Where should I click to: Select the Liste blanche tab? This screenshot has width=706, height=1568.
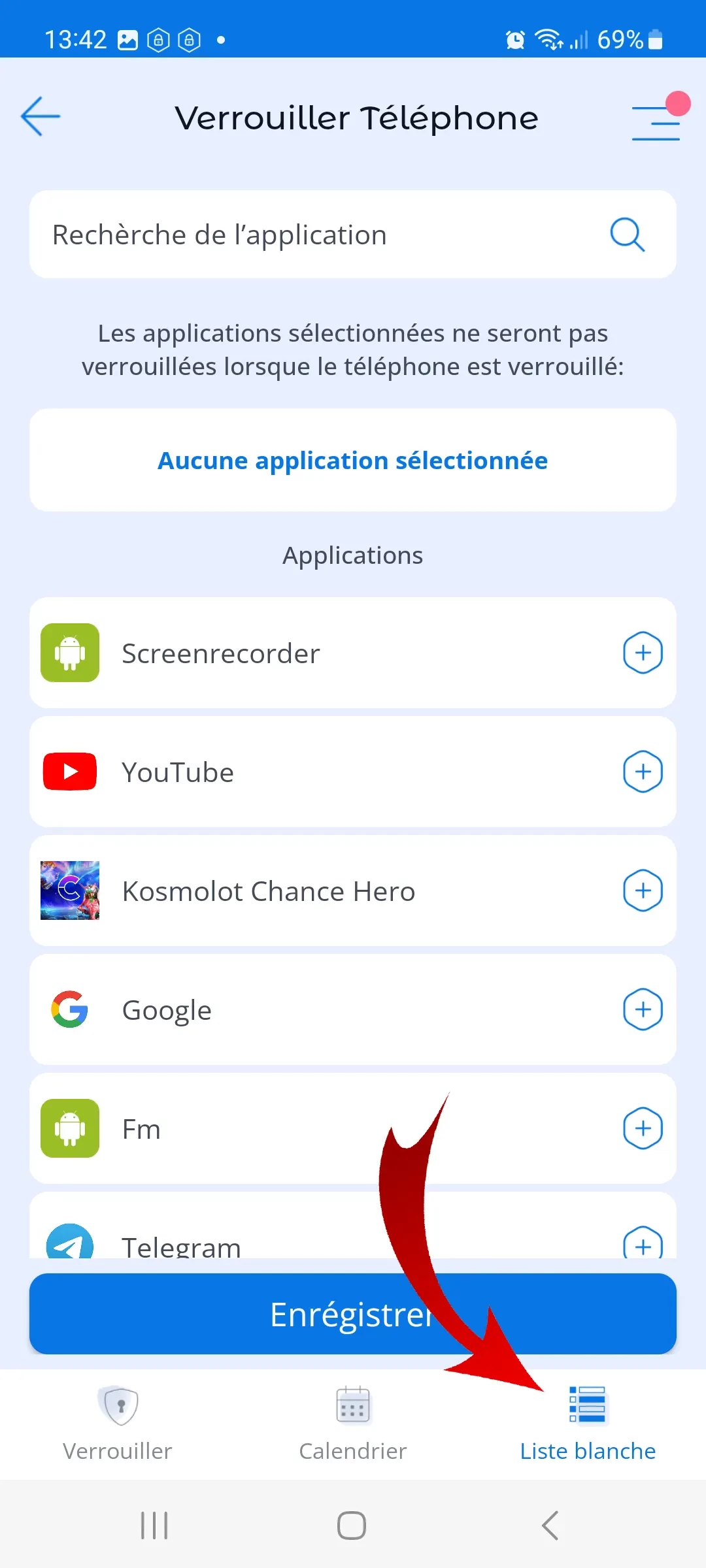click(x=588, y=1424)
